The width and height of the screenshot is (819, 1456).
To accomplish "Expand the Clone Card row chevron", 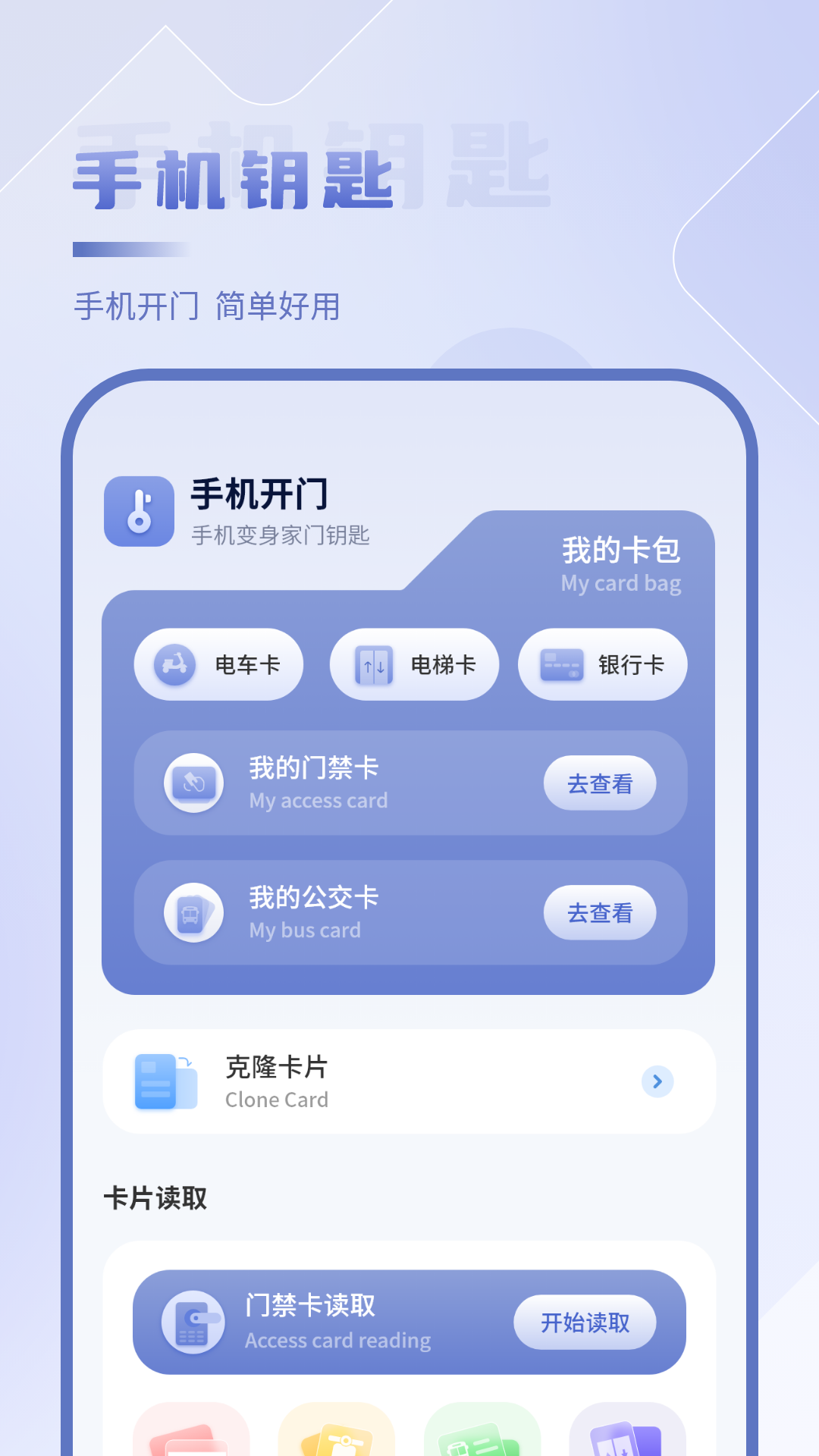I will tap(657, 1082).
